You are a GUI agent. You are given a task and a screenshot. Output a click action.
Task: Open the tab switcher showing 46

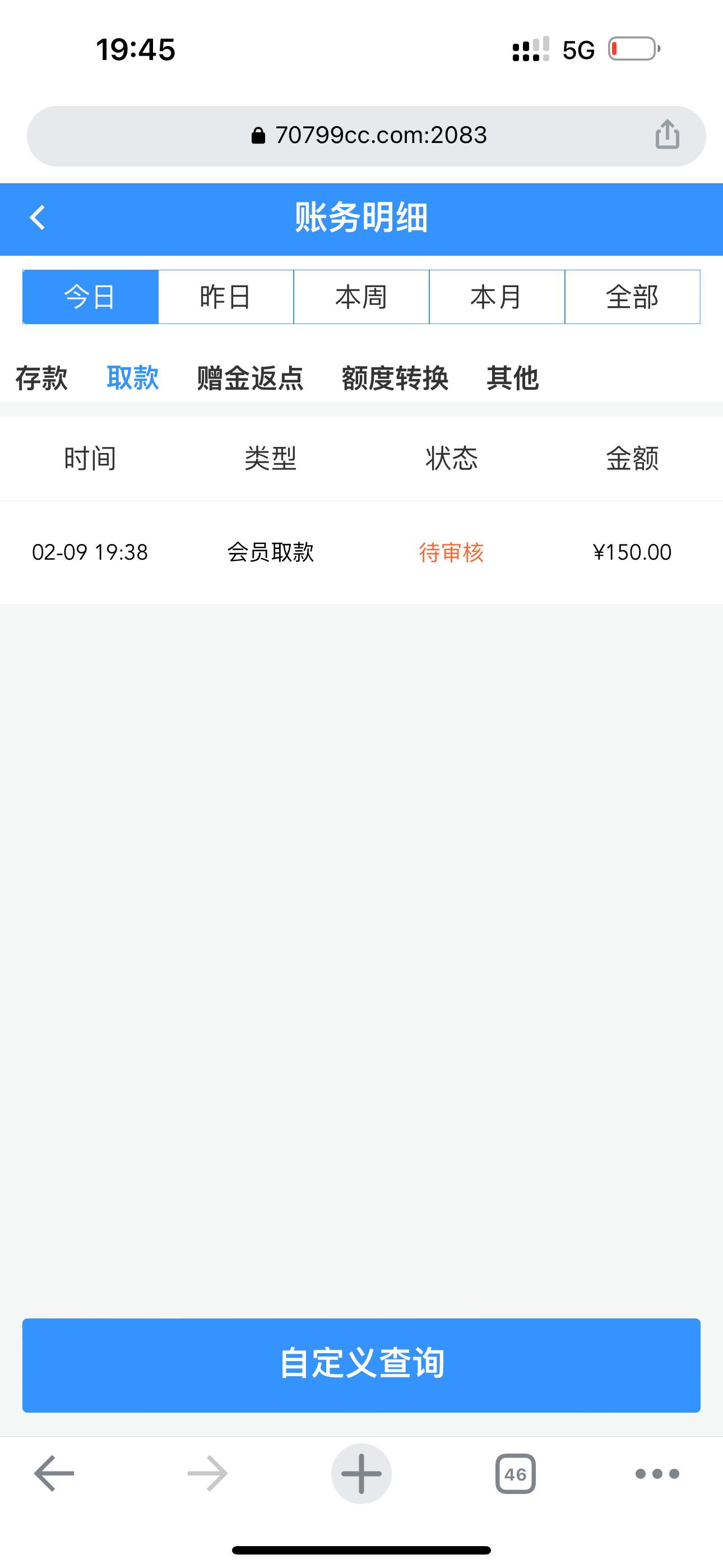(516, 1474)
